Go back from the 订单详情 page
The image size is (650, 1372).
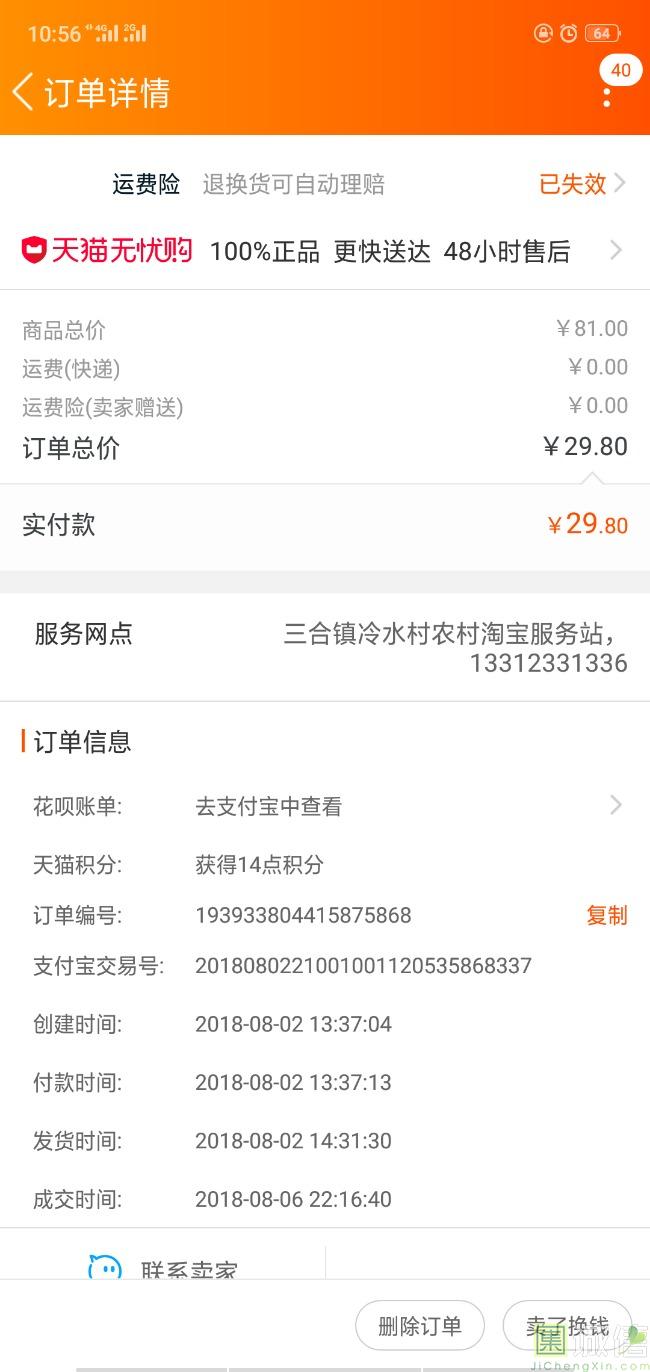tap(24, 92)
